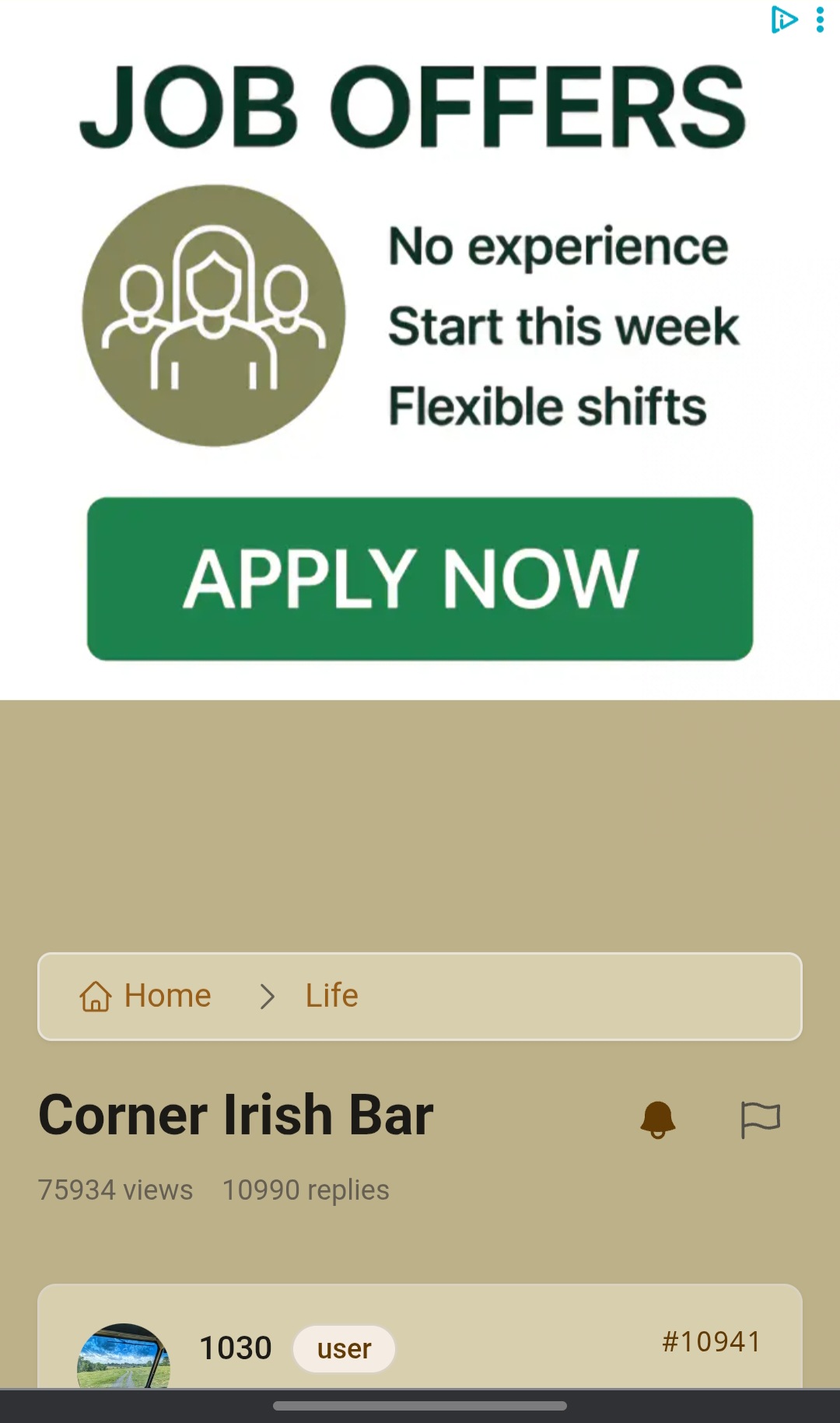Open the AdChoices info icon
Viewport: 840px width, 1423px height.
tap(783, 19)
